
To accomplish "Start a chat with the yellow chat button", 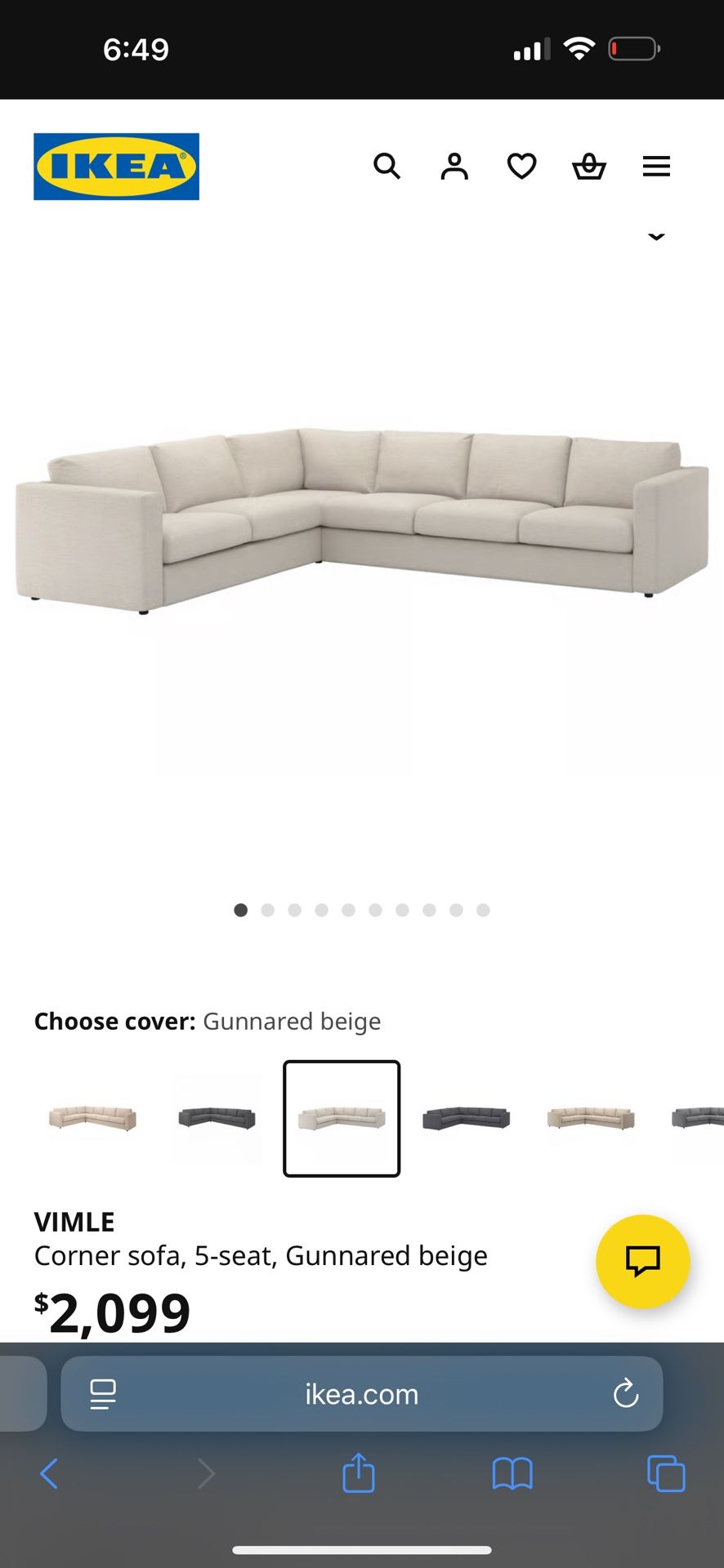I will tap(643, 1262).
